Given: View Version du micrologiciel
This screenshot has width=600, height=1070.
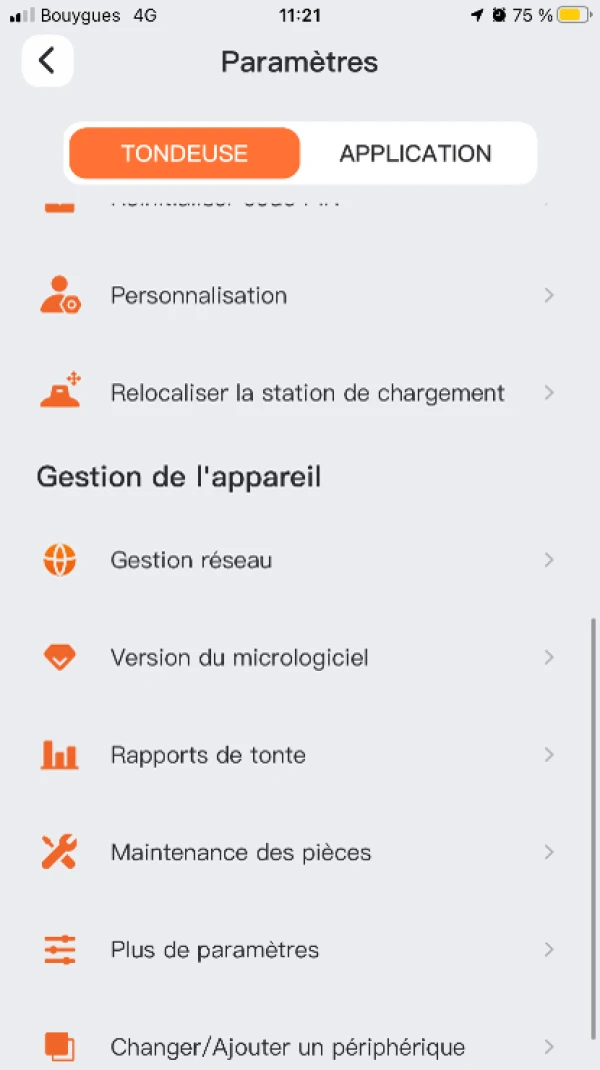Looking at the screenshot, I should click(298, 658).
